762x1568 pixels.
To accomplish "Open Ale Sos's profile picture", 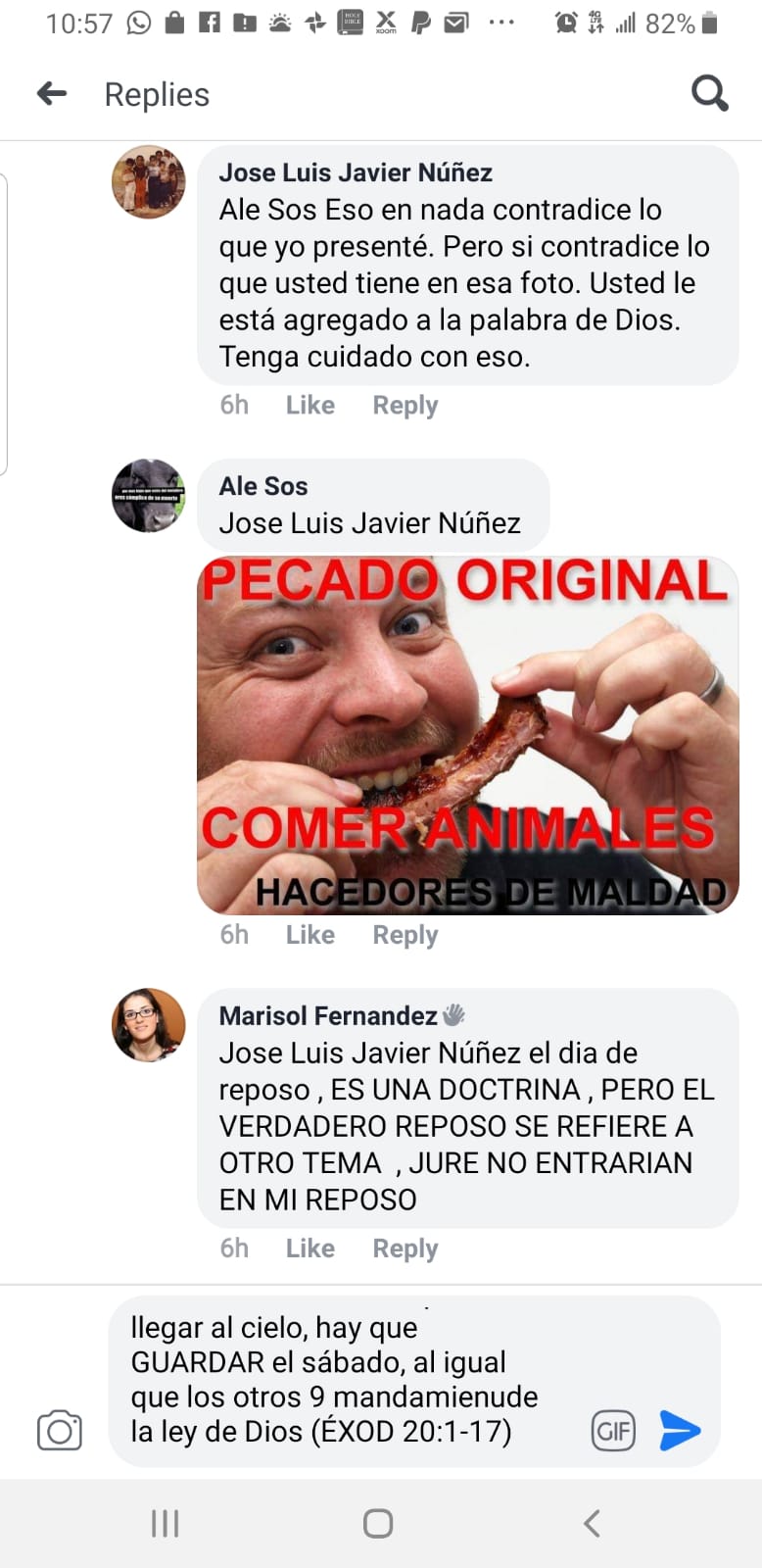I will [149, 496].
